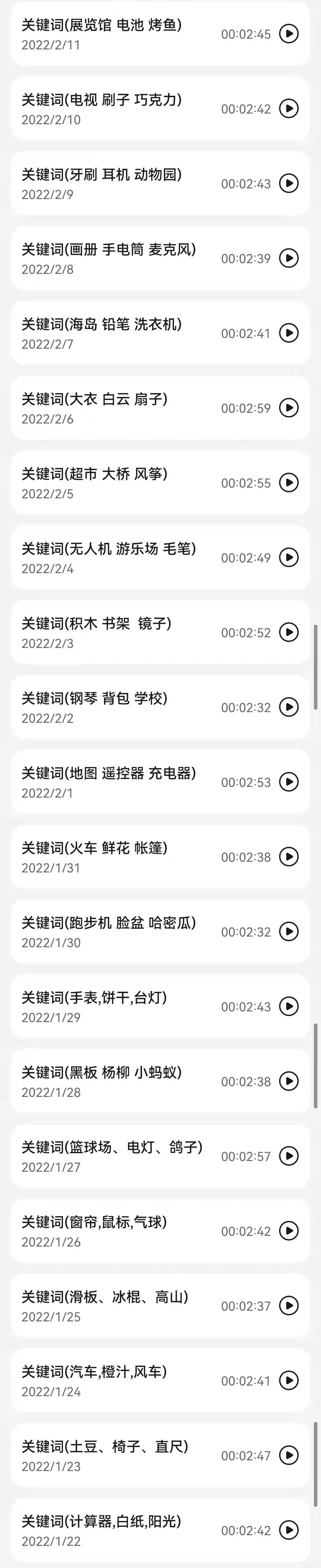This screenshot has height=1568, width=321.
Task: Play the 展览馆 电池 烤鱼 recording
Action: pos(289,34)
